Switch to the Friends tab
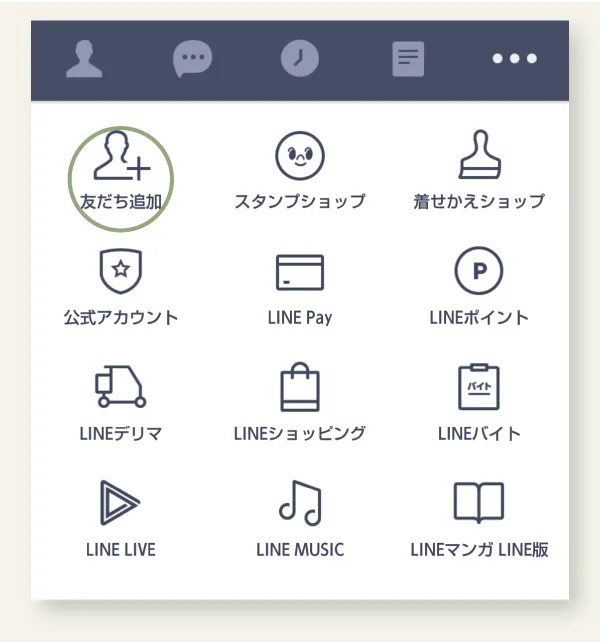 point(84,60)
